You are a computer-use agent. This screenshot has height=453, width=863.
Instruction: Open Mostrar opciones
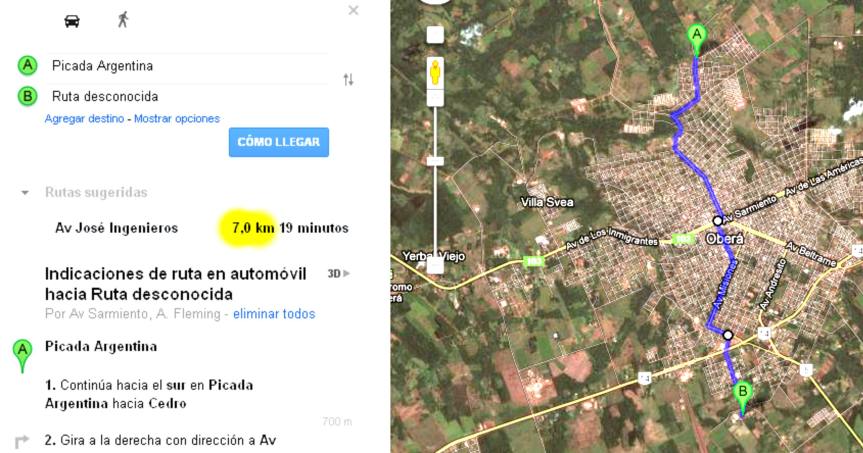pyautogui.click(x=177, y=119)
